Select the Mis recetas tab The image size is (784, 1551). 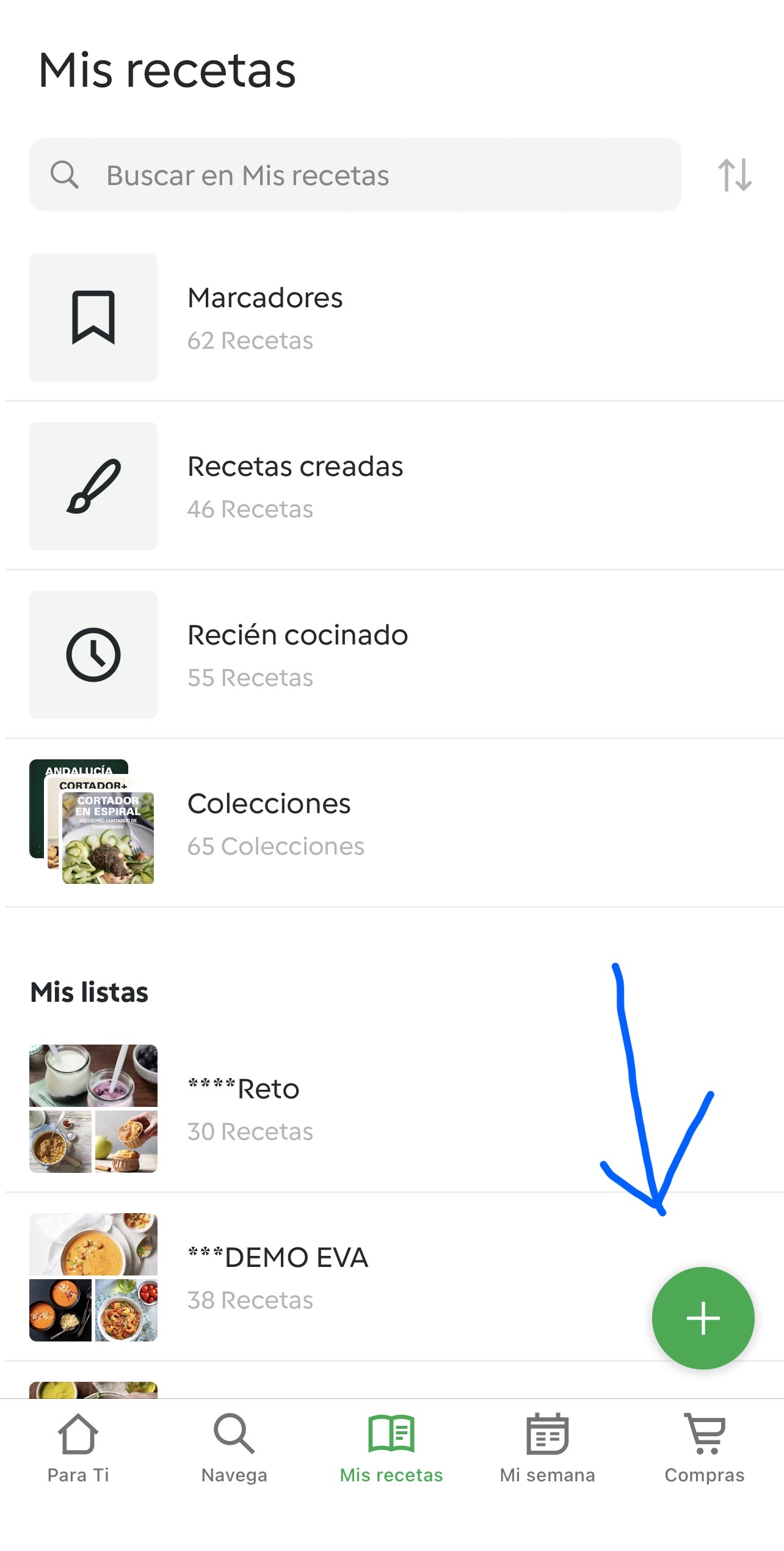(391, 1448)
